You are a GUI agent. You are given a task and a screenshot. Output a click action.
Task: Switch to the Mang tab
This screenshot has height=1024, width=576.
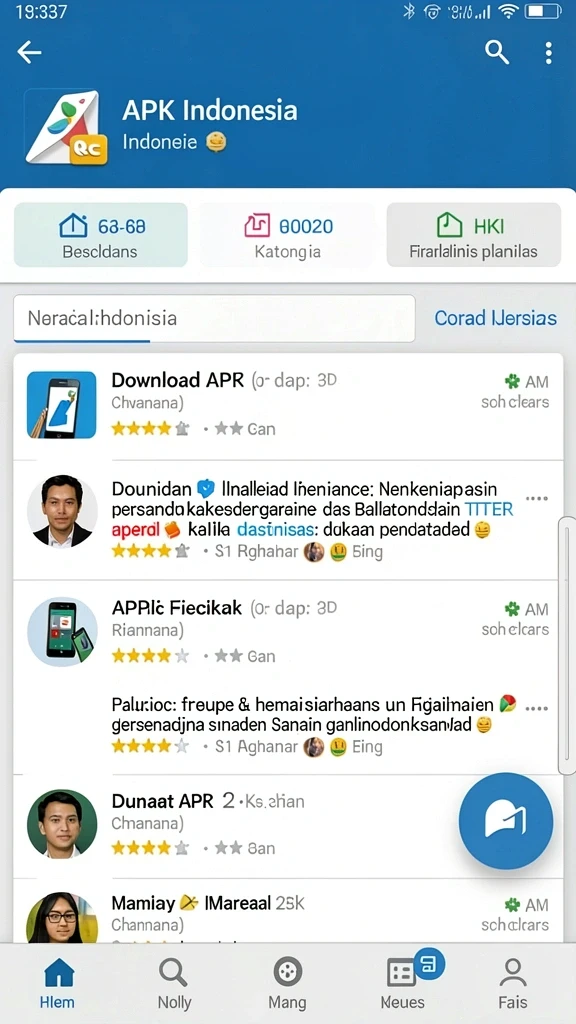287,983
